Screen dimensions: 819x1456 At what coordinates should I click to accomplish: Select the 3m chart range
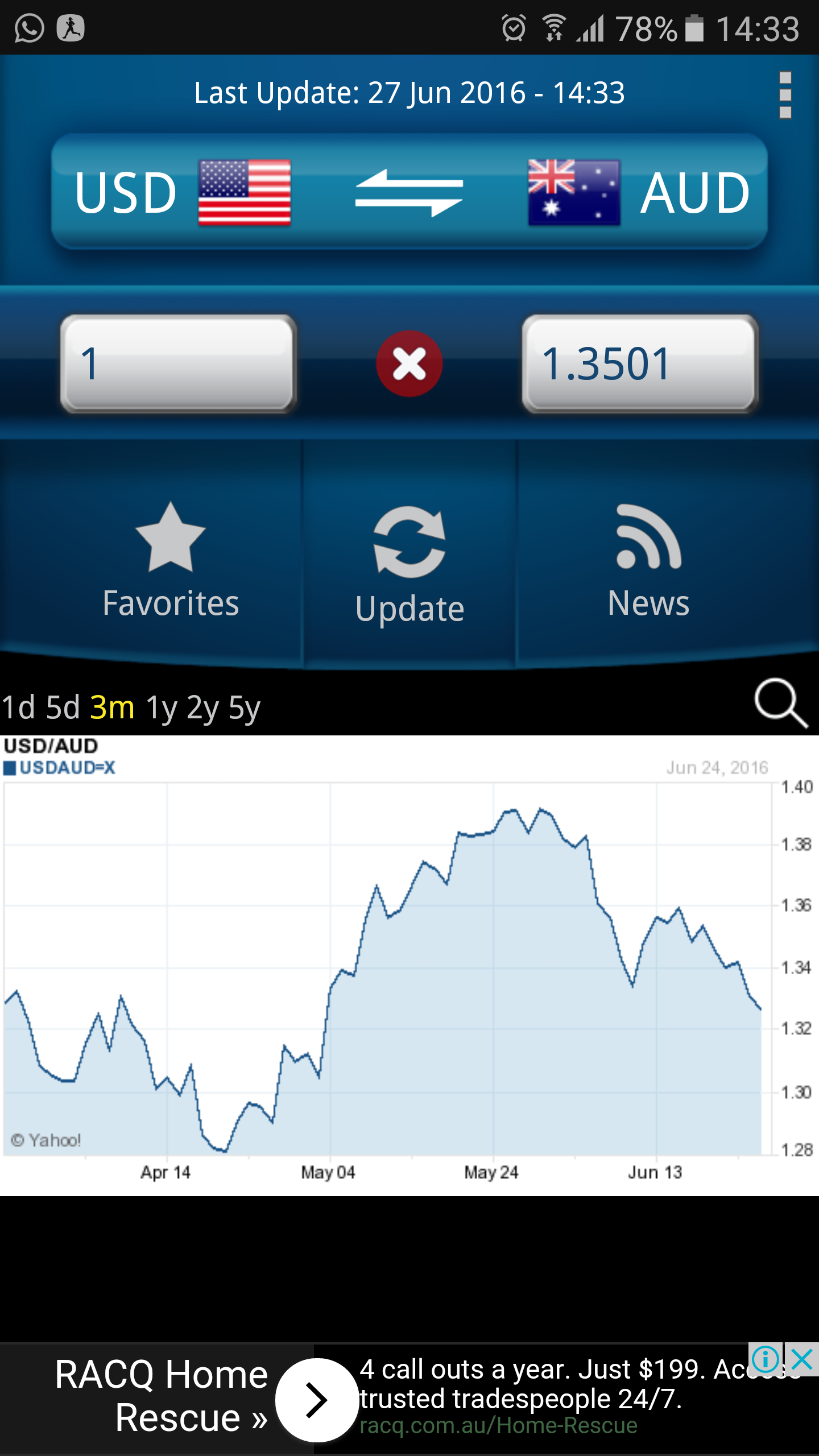tap(113, 707)
